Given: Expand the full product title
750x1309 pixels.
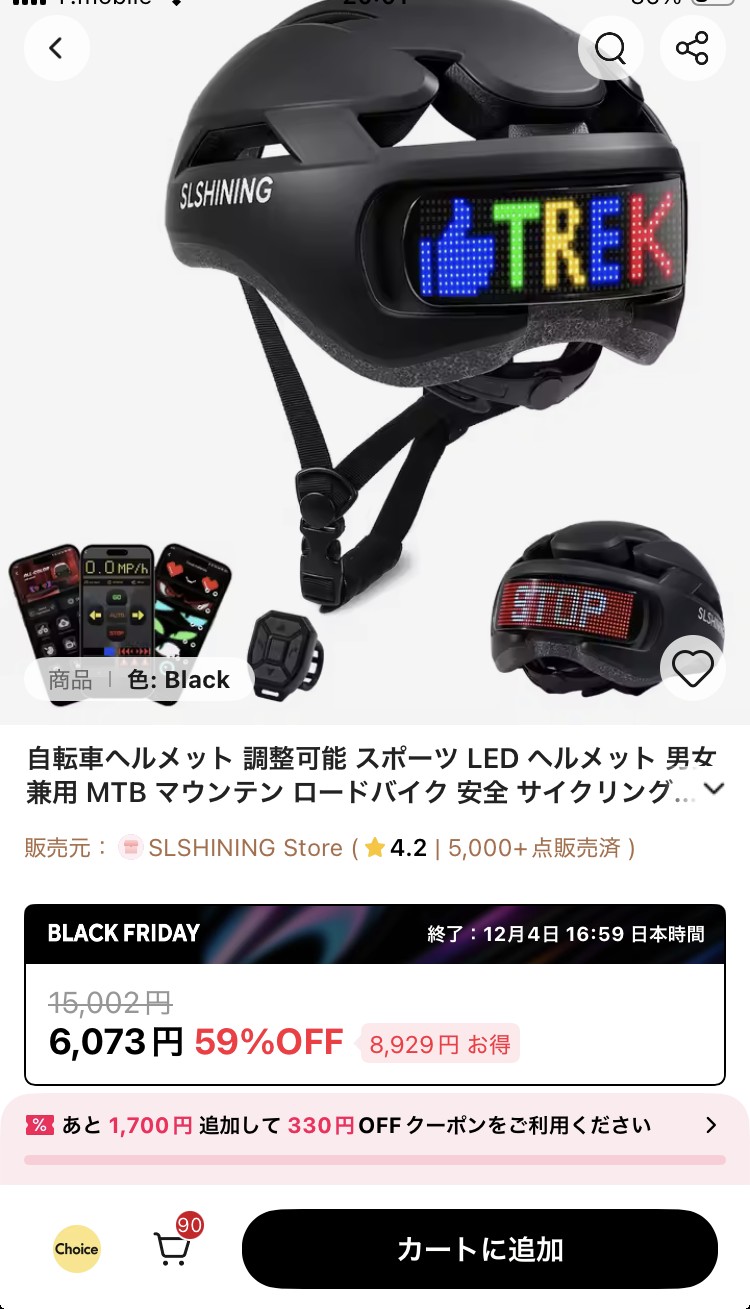Looking at the screenshot, I should click(x=714, y=789).
